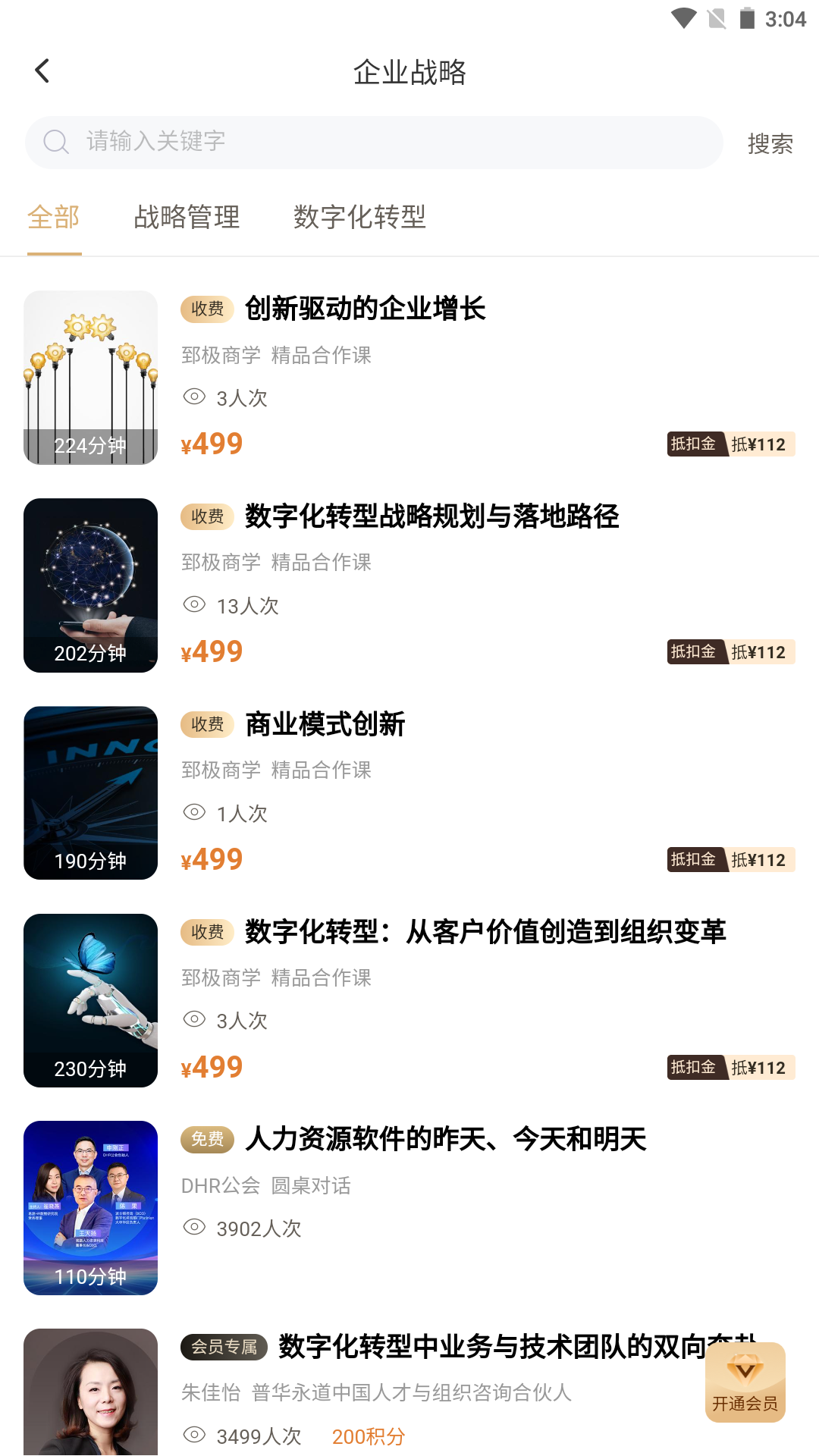The width and height of the screenshot is (819, 1456).
Task: Open the 数字化转型 tab
Action: click(x=359, y=218)
